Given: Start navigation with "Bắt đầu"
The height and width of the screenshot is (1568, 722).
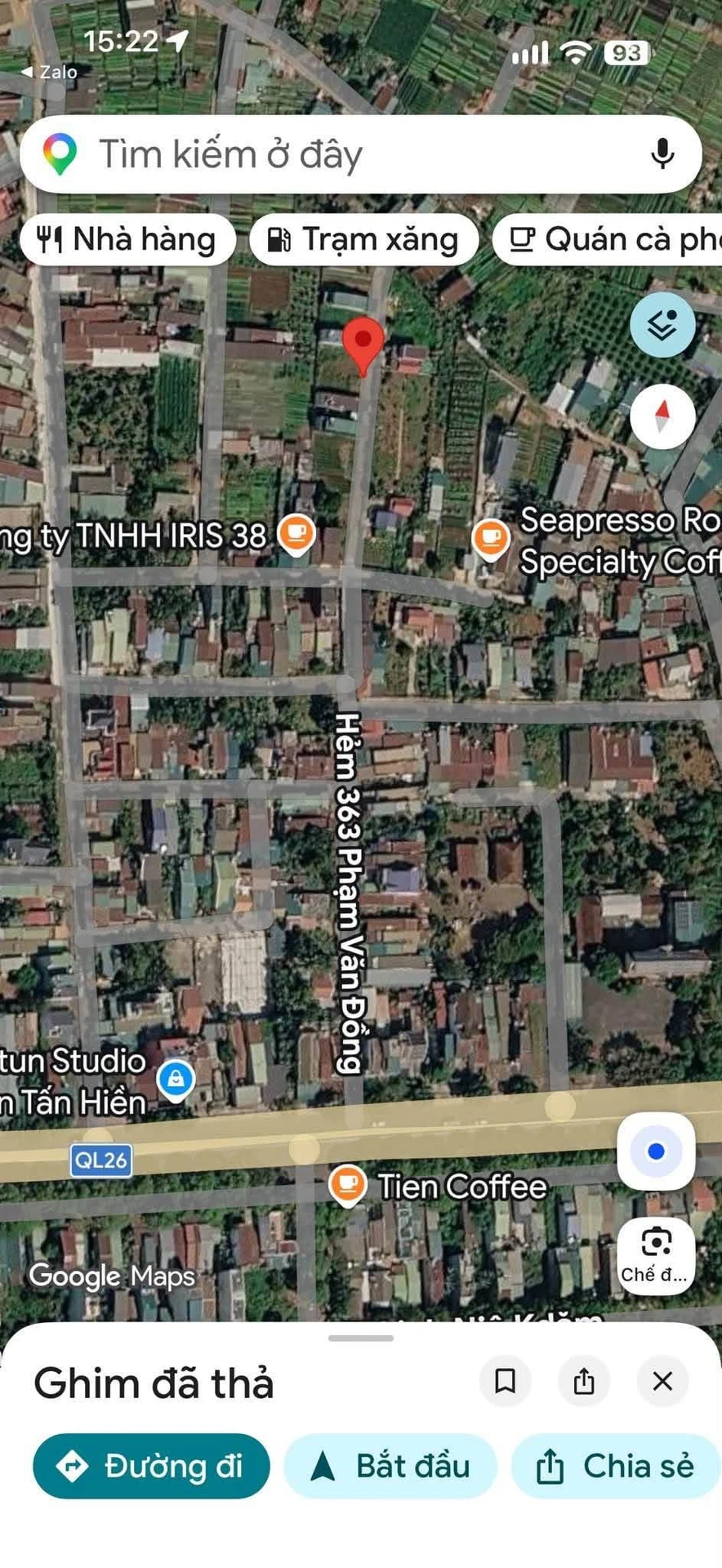Looking at the screenshot, I should click(x=390, y=1466).
